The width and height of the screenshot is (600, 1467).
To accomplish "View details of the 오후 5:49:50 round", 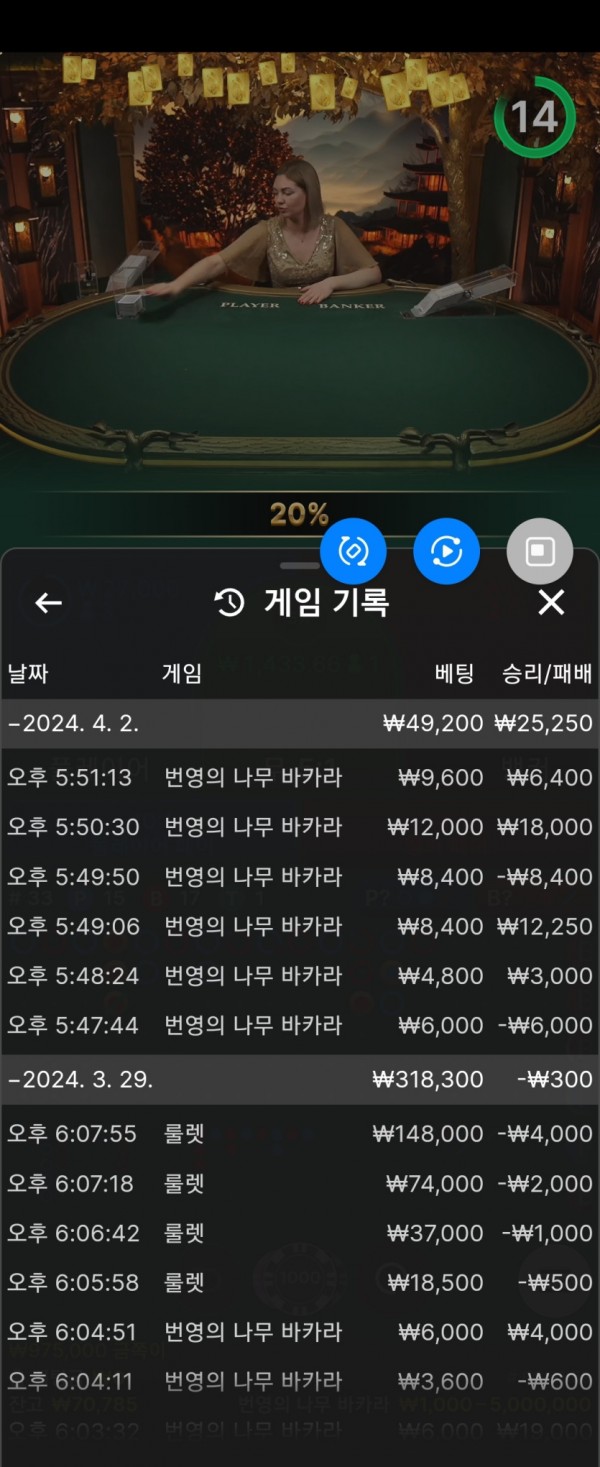I will tap(300, 877).
